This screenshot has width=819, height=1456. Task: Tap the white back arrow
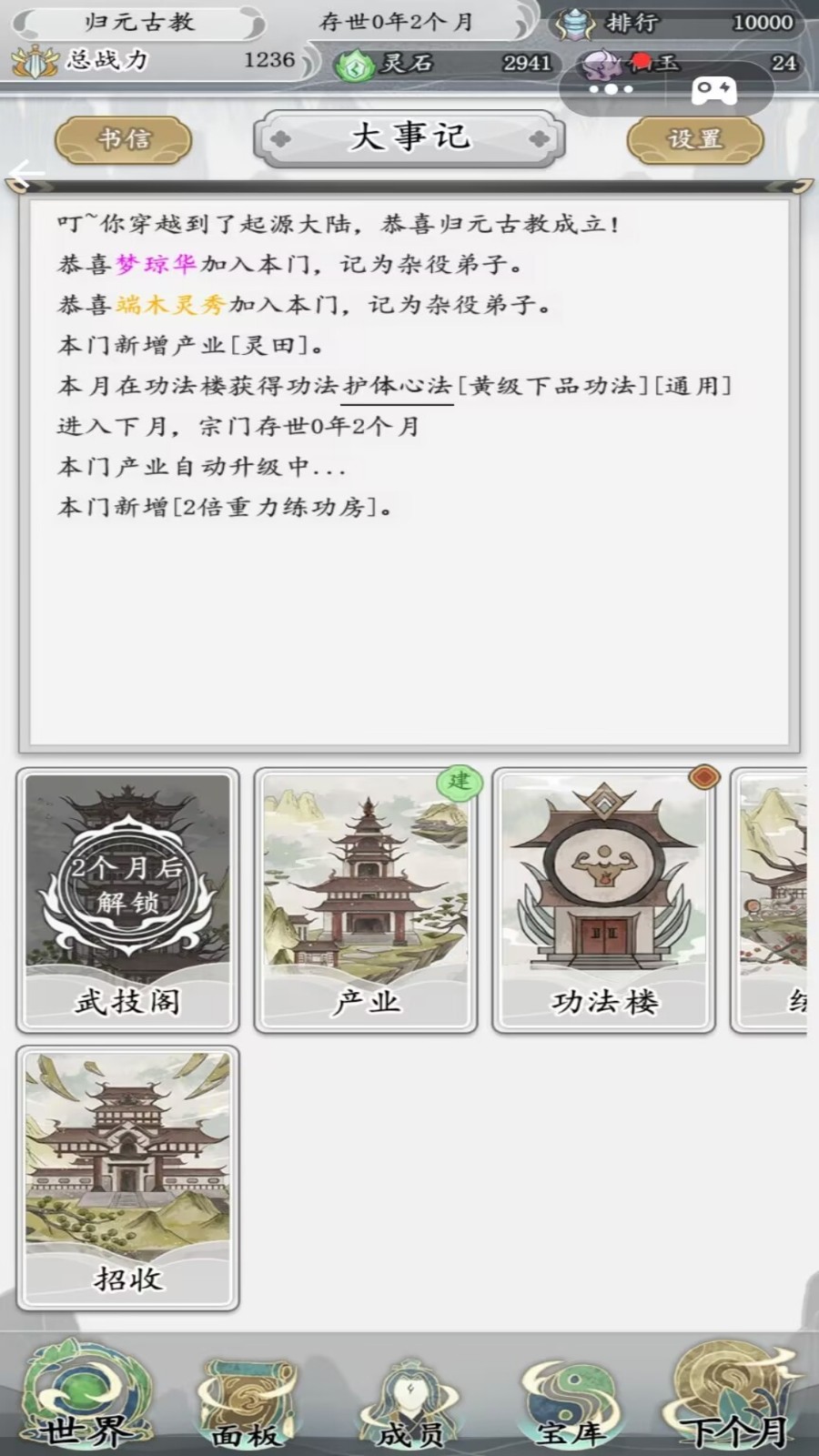coord(27,173)
